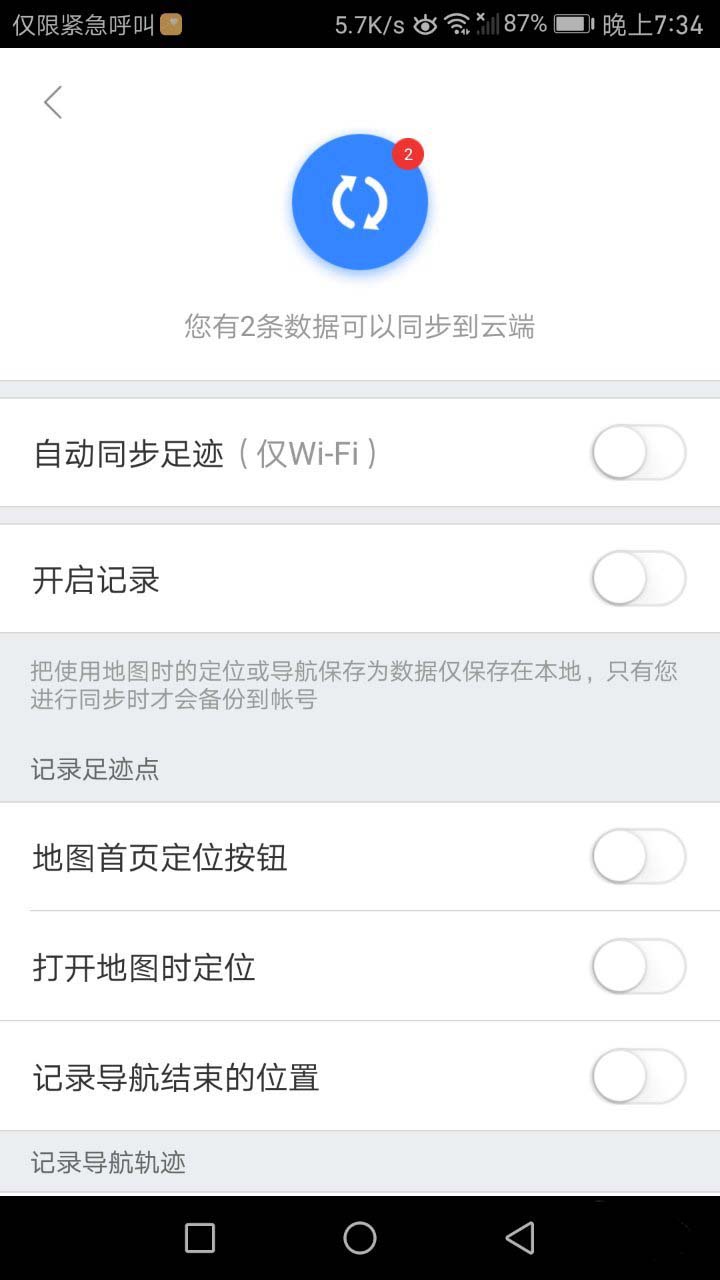Tap the system home button
The width and height of the screenshot is (720, 1280).
[x=360, y=1238]
